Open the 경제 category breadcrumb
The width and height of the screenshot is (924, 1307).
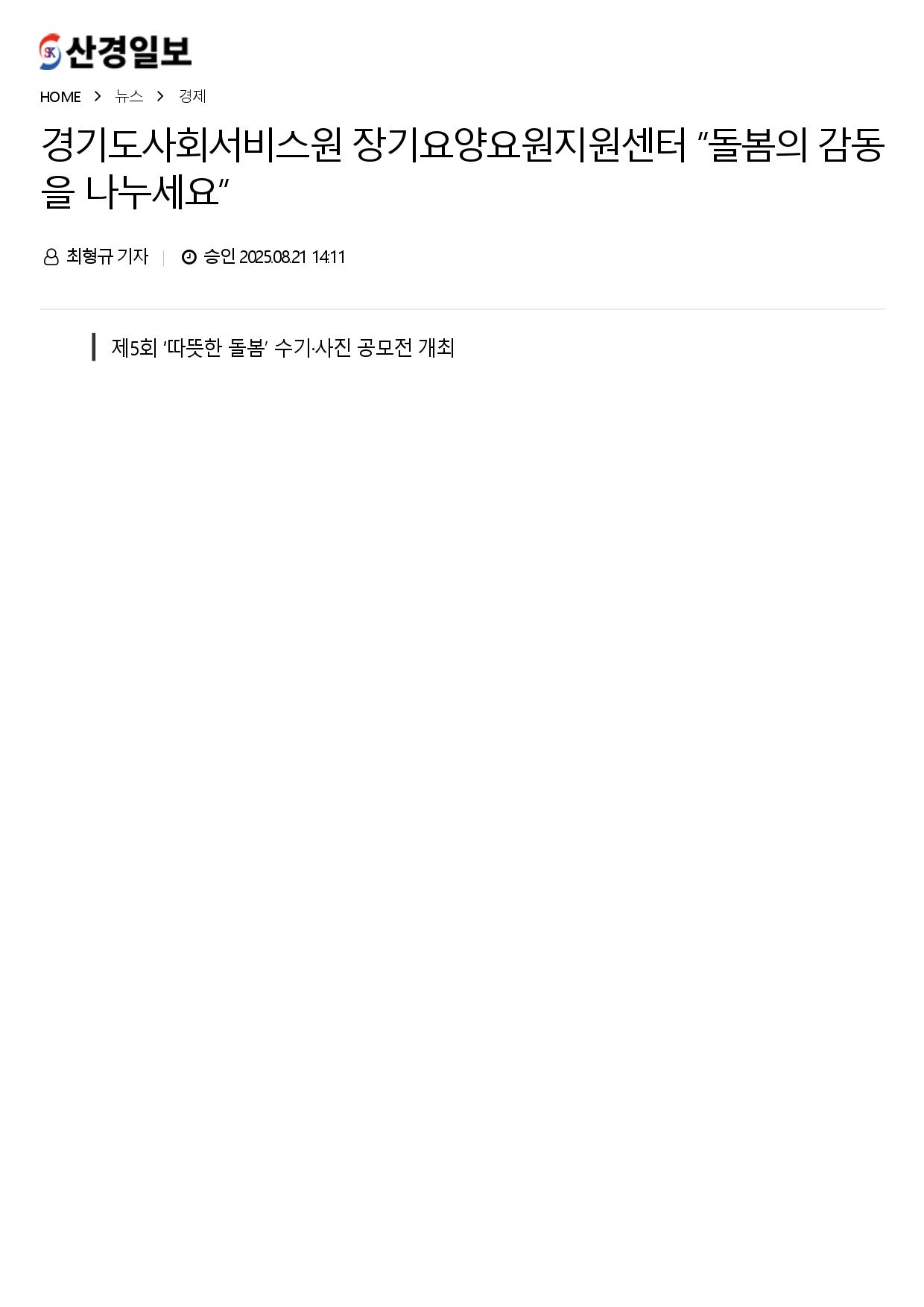(x=192, y=96)
